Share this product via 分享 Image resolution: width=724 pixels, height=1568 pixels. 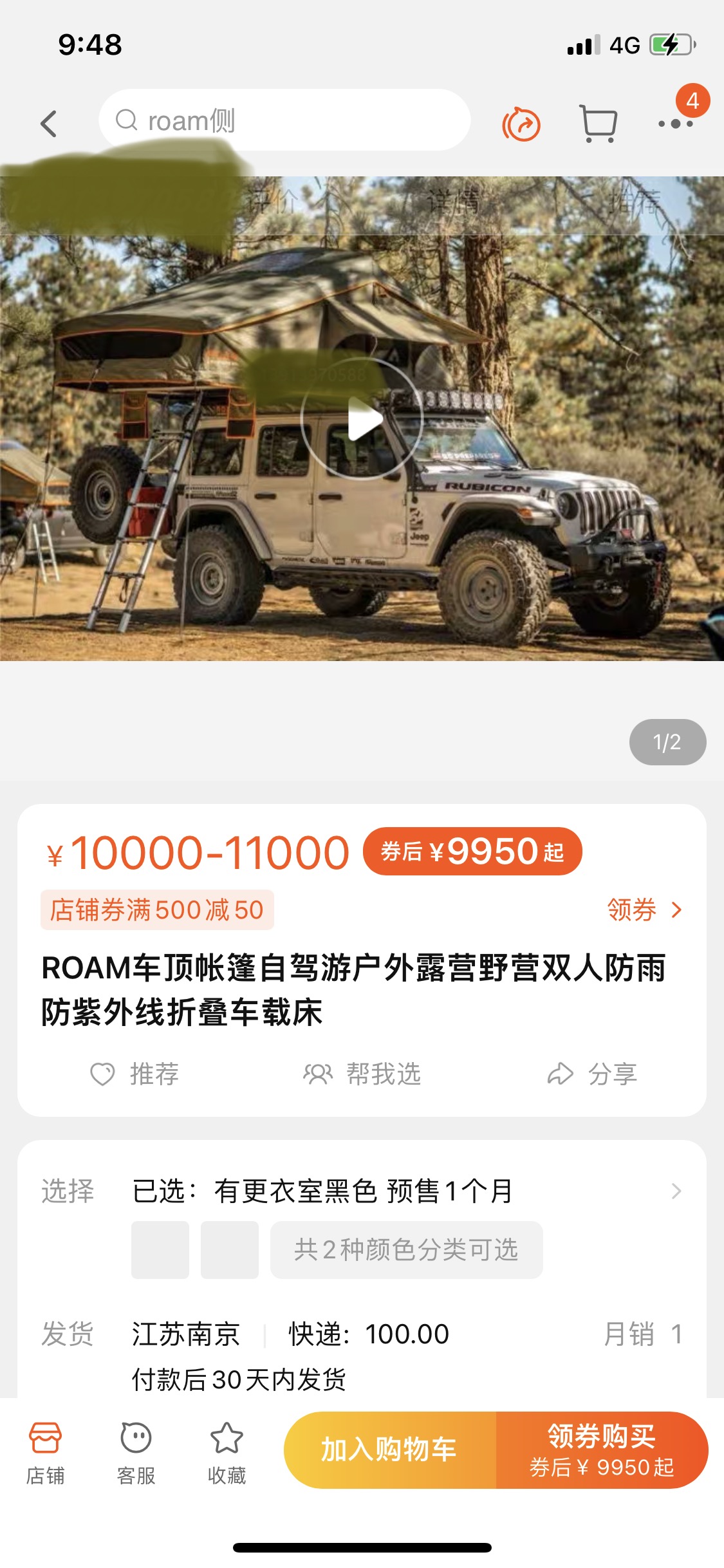coord(592,1074)
